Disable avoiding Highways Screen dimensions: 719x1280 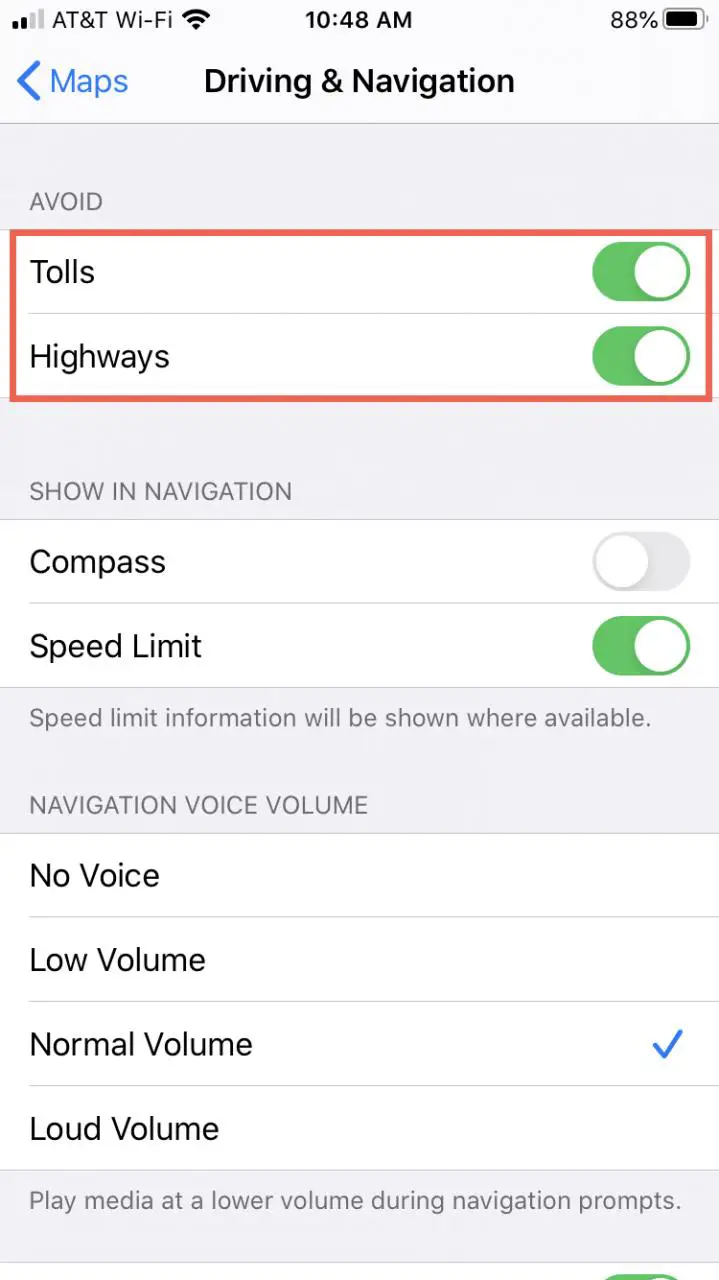640,357
